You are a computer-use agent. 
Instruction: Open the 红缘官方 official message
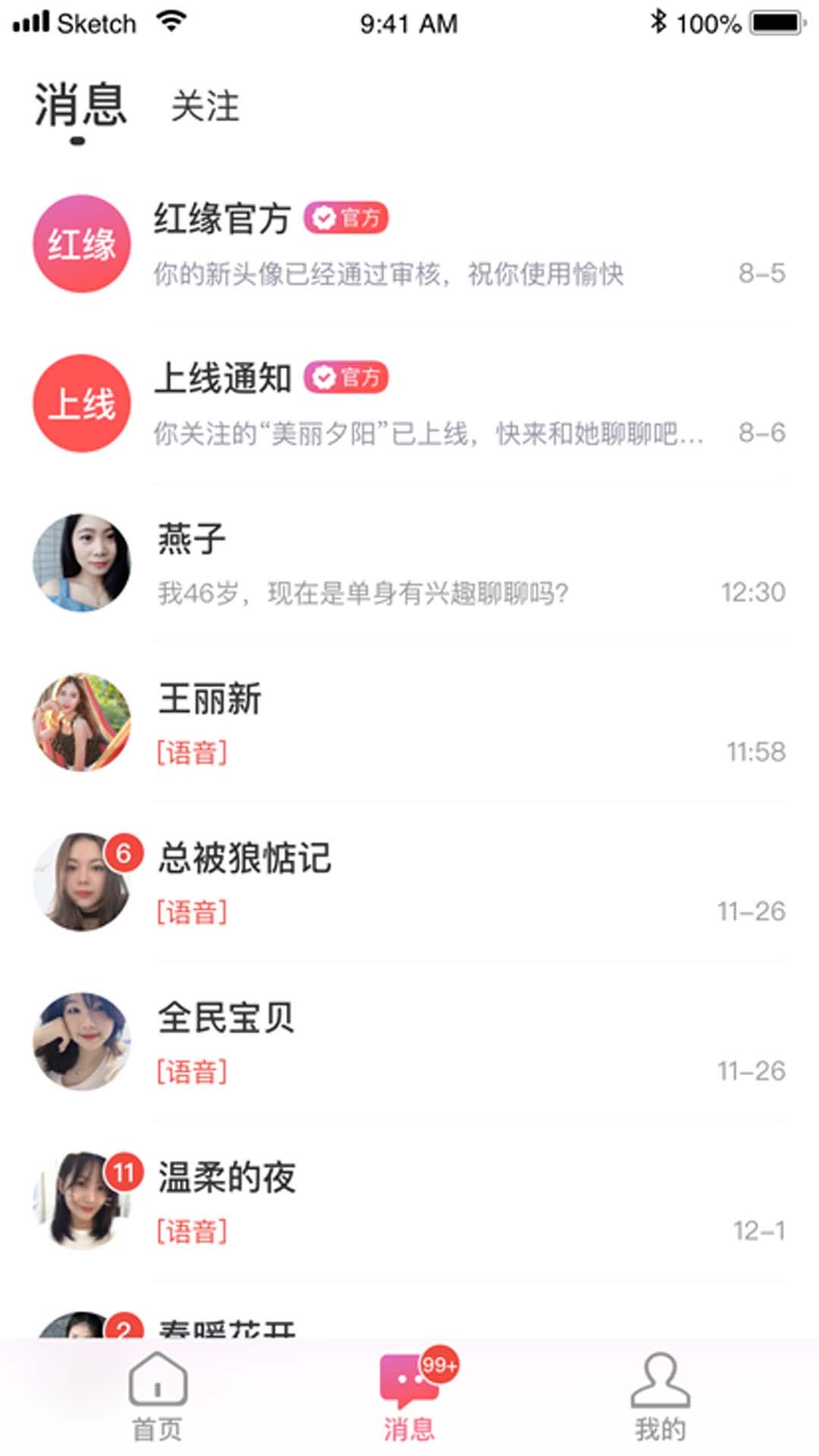409,244
